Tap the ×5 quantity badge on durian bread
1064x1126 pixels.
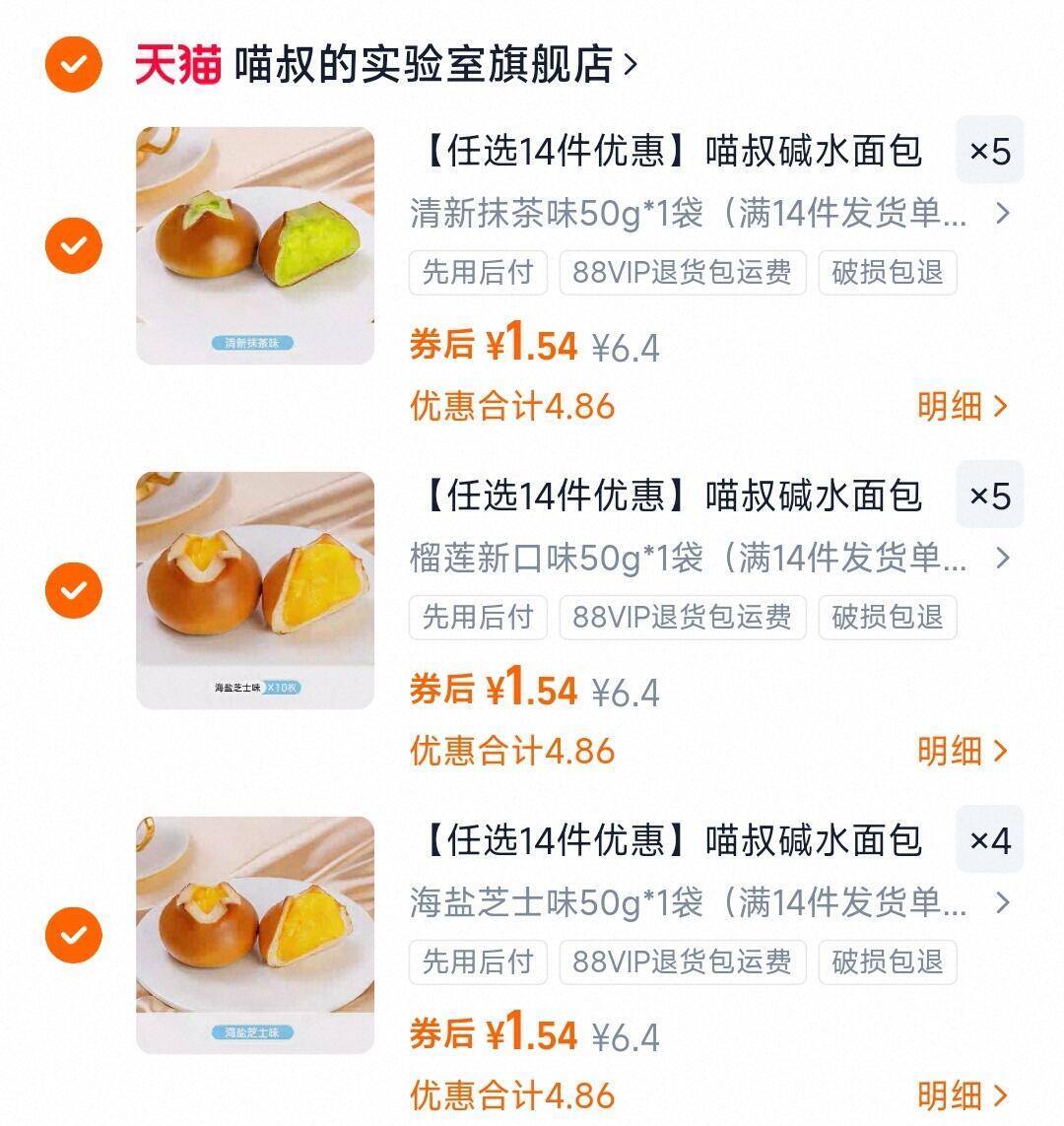pos(988,496)
